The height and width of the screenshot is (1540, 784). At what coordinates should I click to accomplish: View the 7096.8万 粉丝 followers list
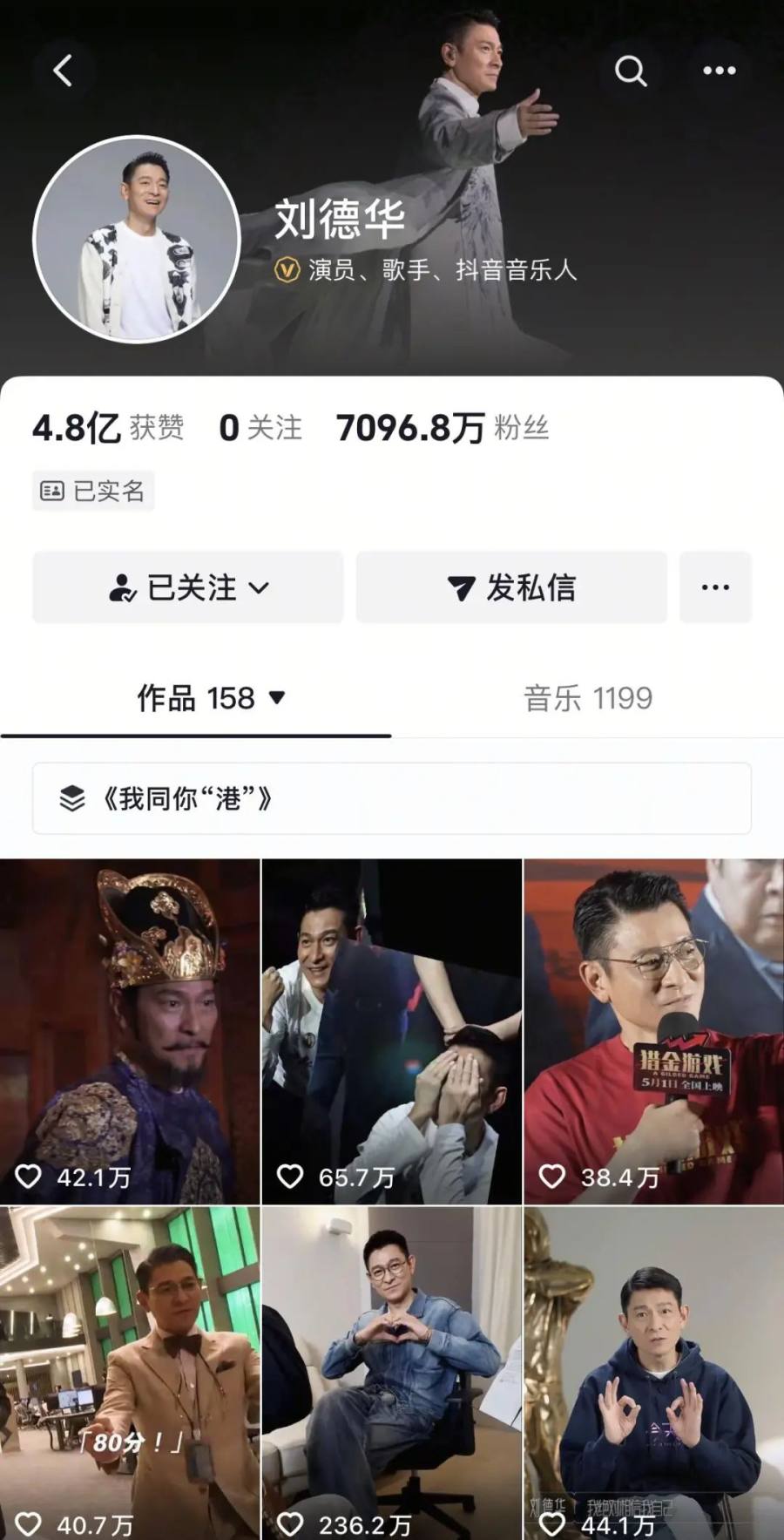coord(443,428)
